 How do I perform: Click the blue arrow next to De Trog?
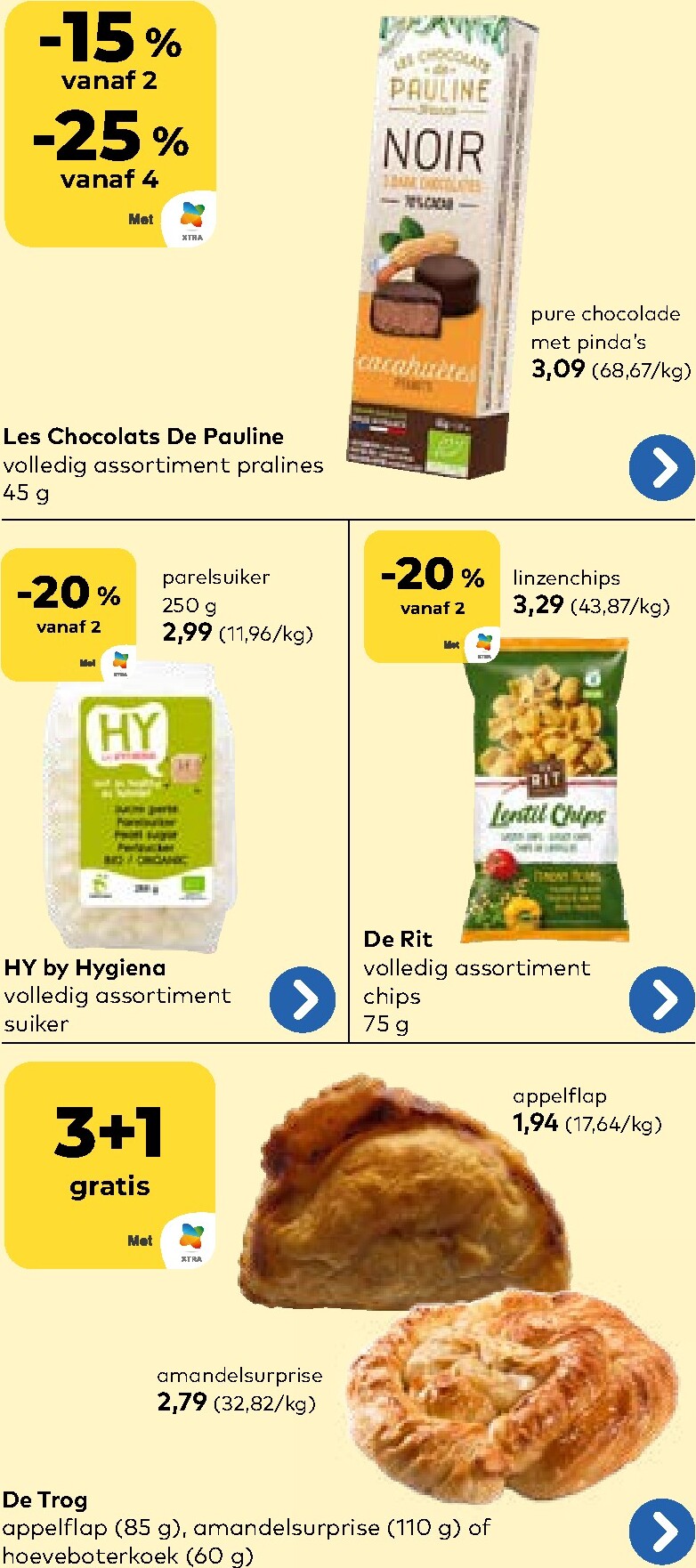point(660,1531)
